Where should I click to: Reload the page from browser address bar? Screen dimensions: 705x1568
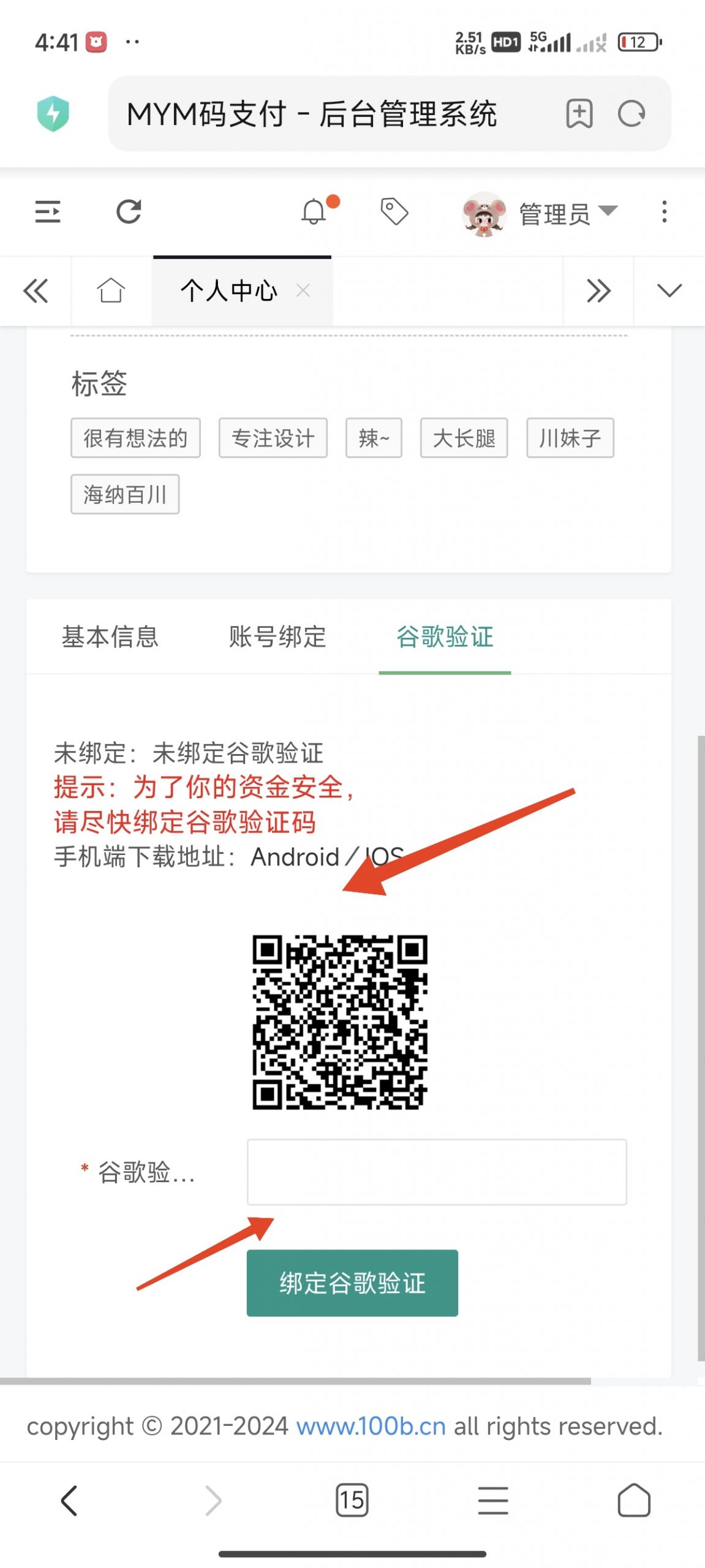pos(631,114)
